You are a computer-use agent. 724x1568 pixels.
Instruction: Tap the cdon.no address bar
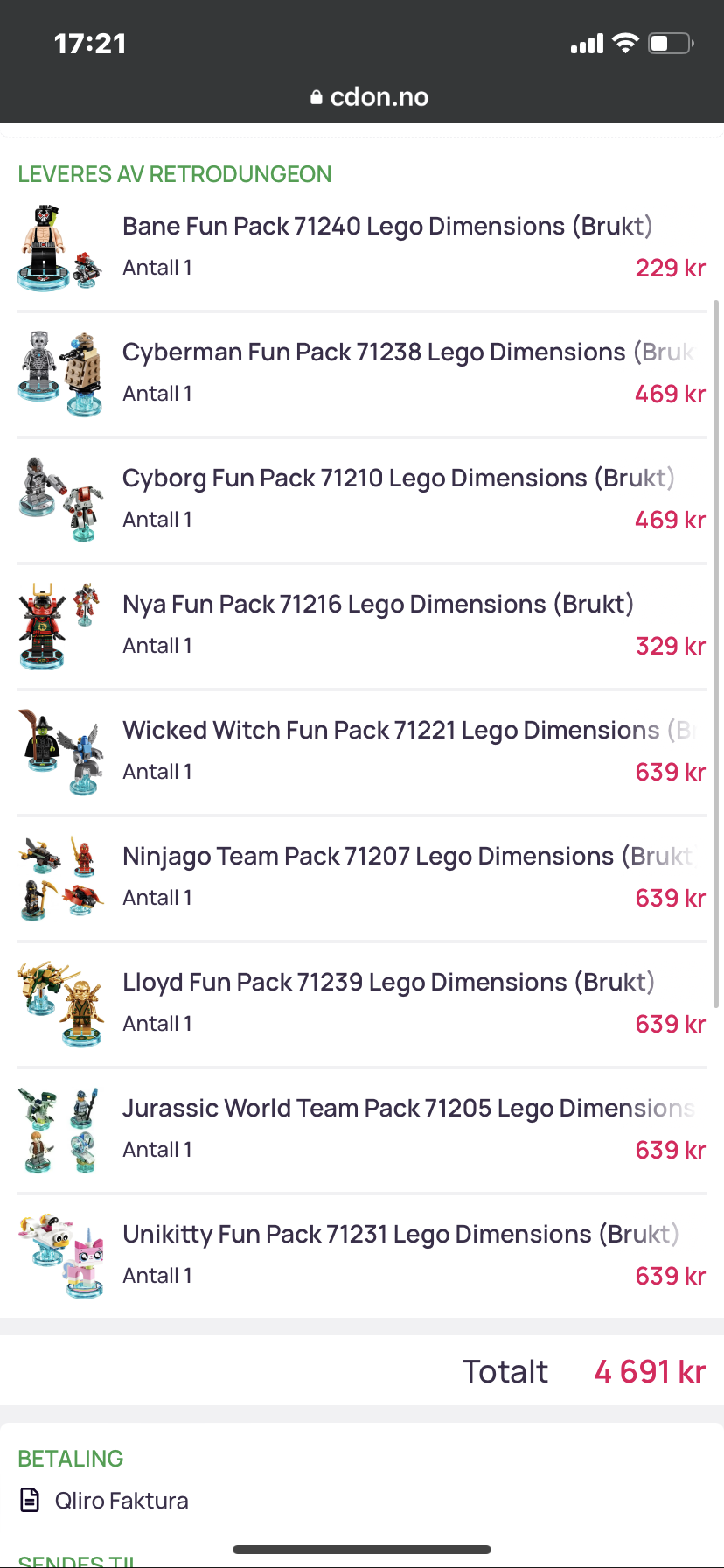[x=369, y=97]
